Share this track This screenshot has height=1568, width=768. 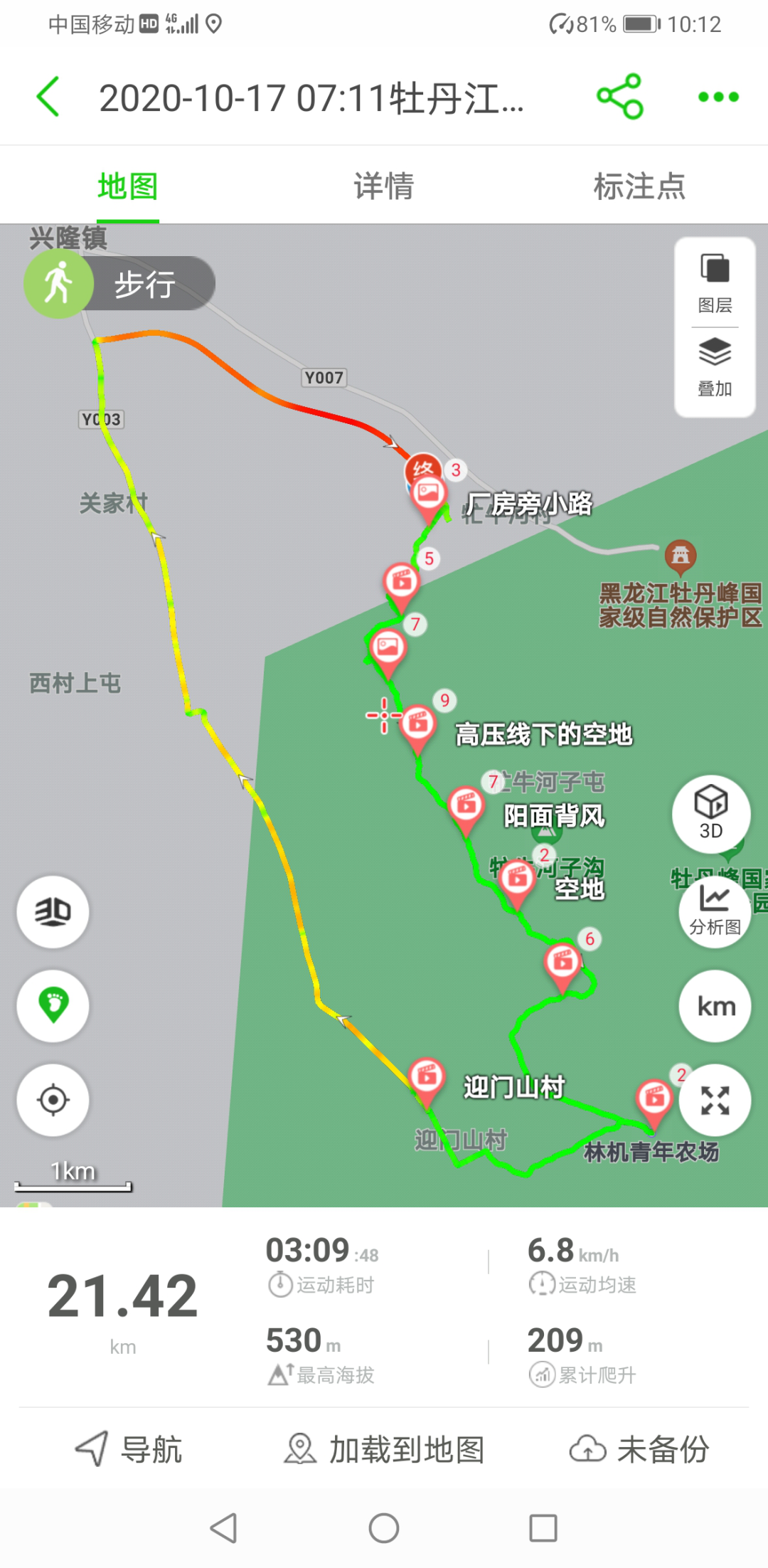pyautogui.click(x=619, y=97)
